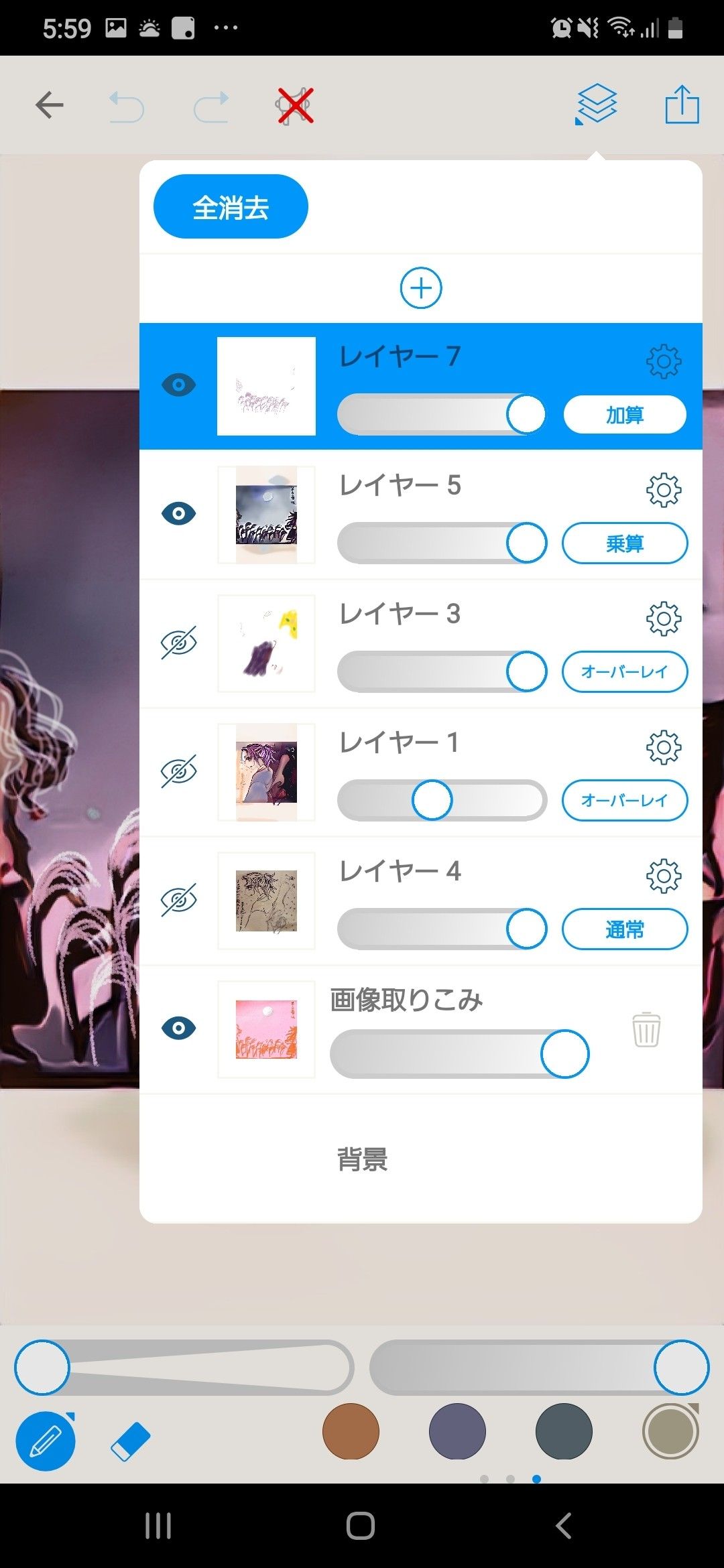Select the レイヤー 1 thumbnail
This screenshot has height=1568, width=724.
click(266, 772)
